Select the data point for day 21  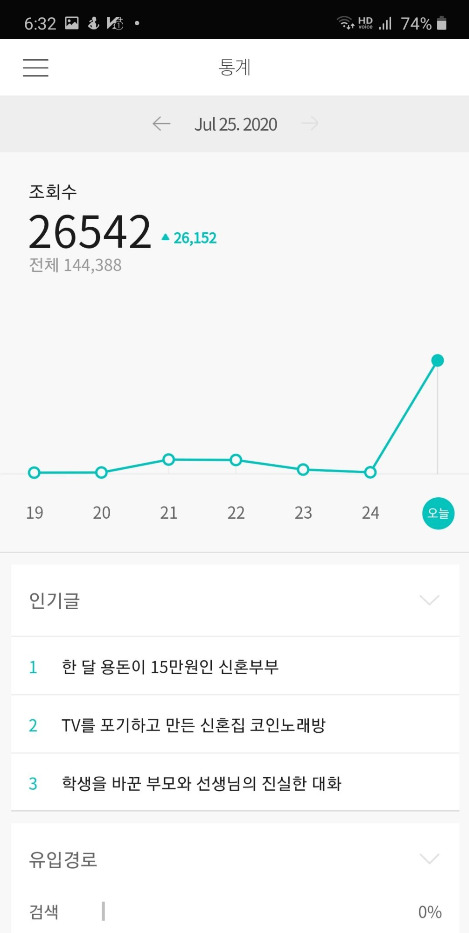pos(168,459)
